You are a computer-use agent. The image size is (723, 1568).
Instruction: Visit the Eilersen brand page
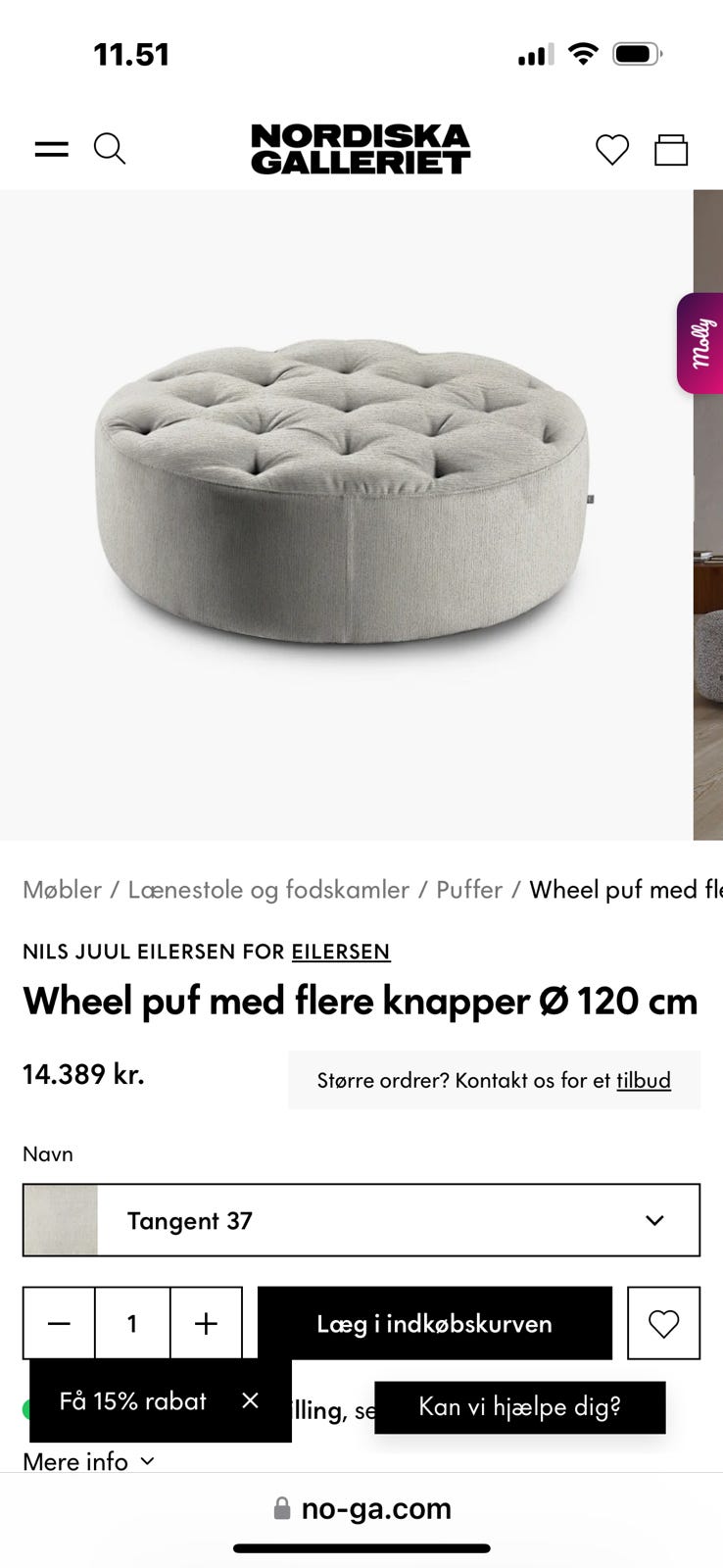coord(341,952)
